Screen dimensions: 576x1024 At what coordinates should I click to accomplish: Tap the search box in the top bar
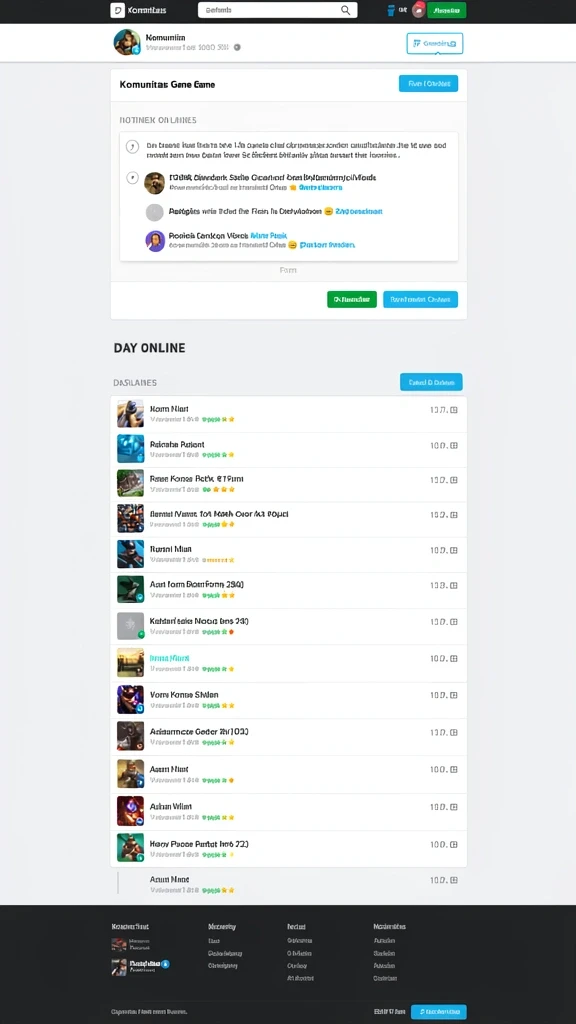click(x=277, y=10)
